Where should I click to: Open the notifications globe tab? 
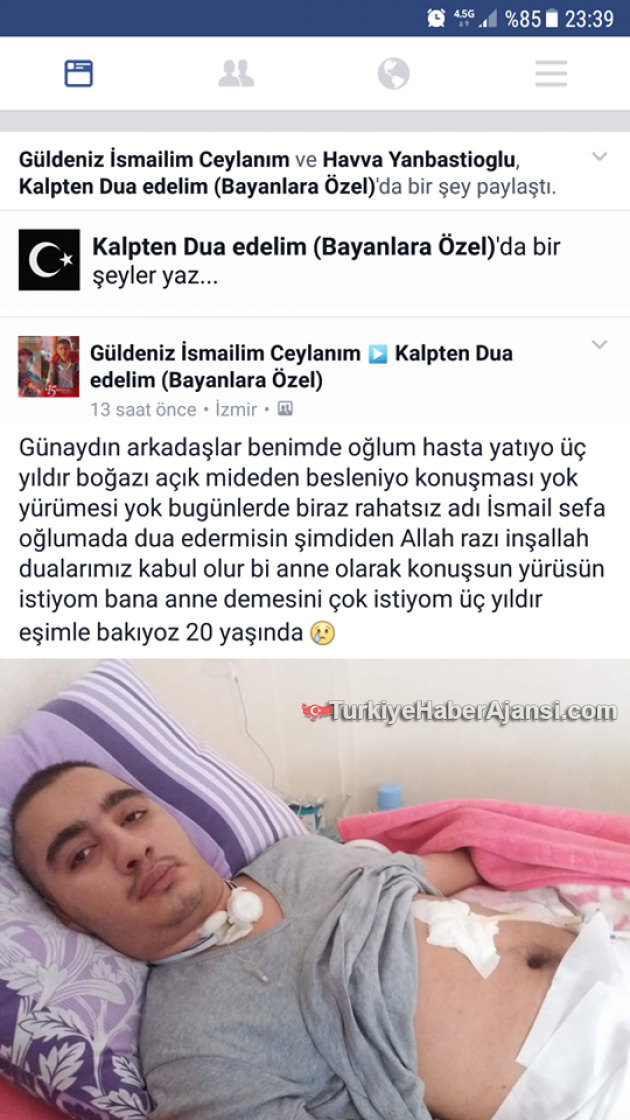[x=393, y=74]
